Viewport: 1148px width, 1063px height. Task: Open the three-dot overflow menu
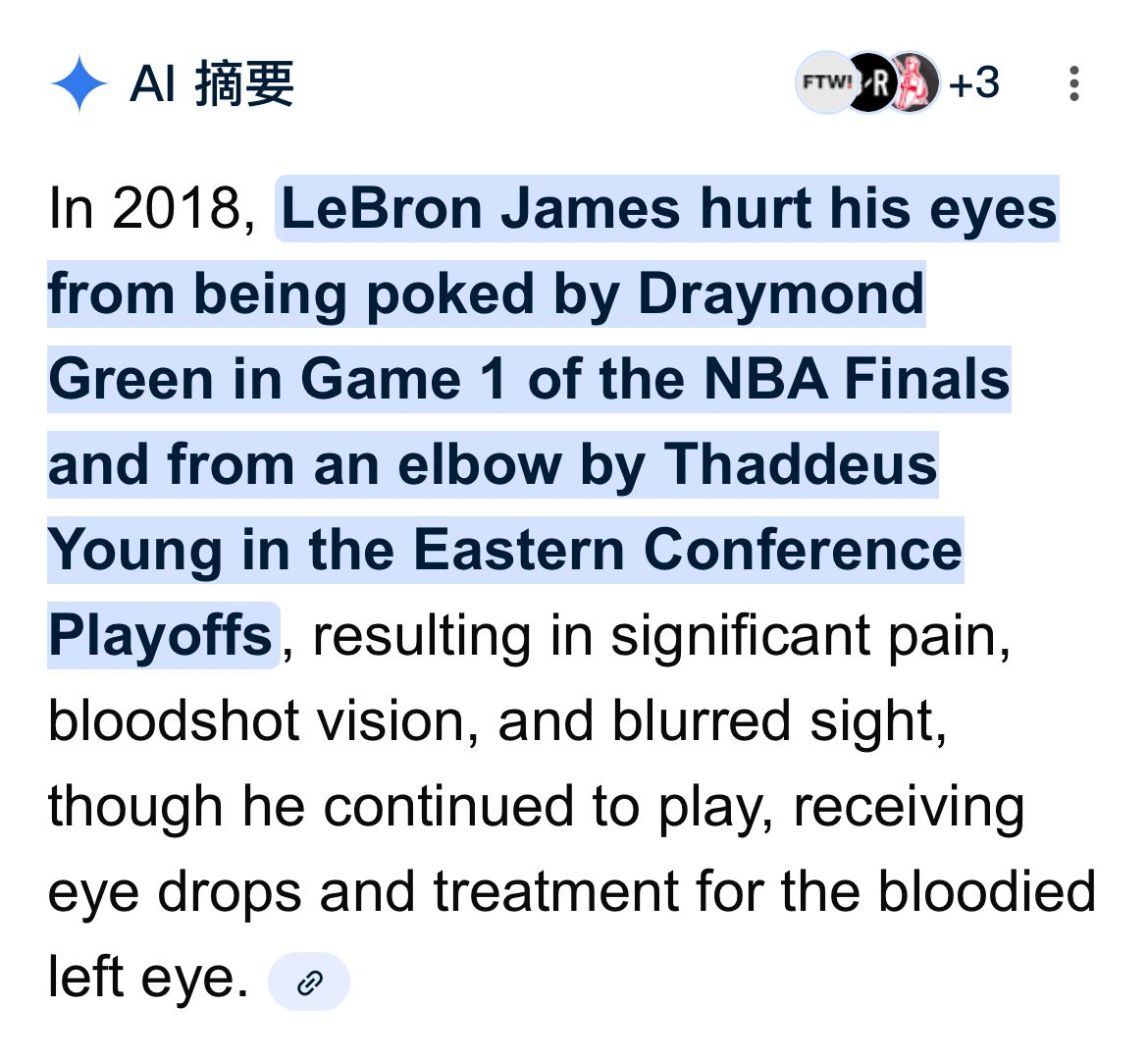(x=1074, y=83)
